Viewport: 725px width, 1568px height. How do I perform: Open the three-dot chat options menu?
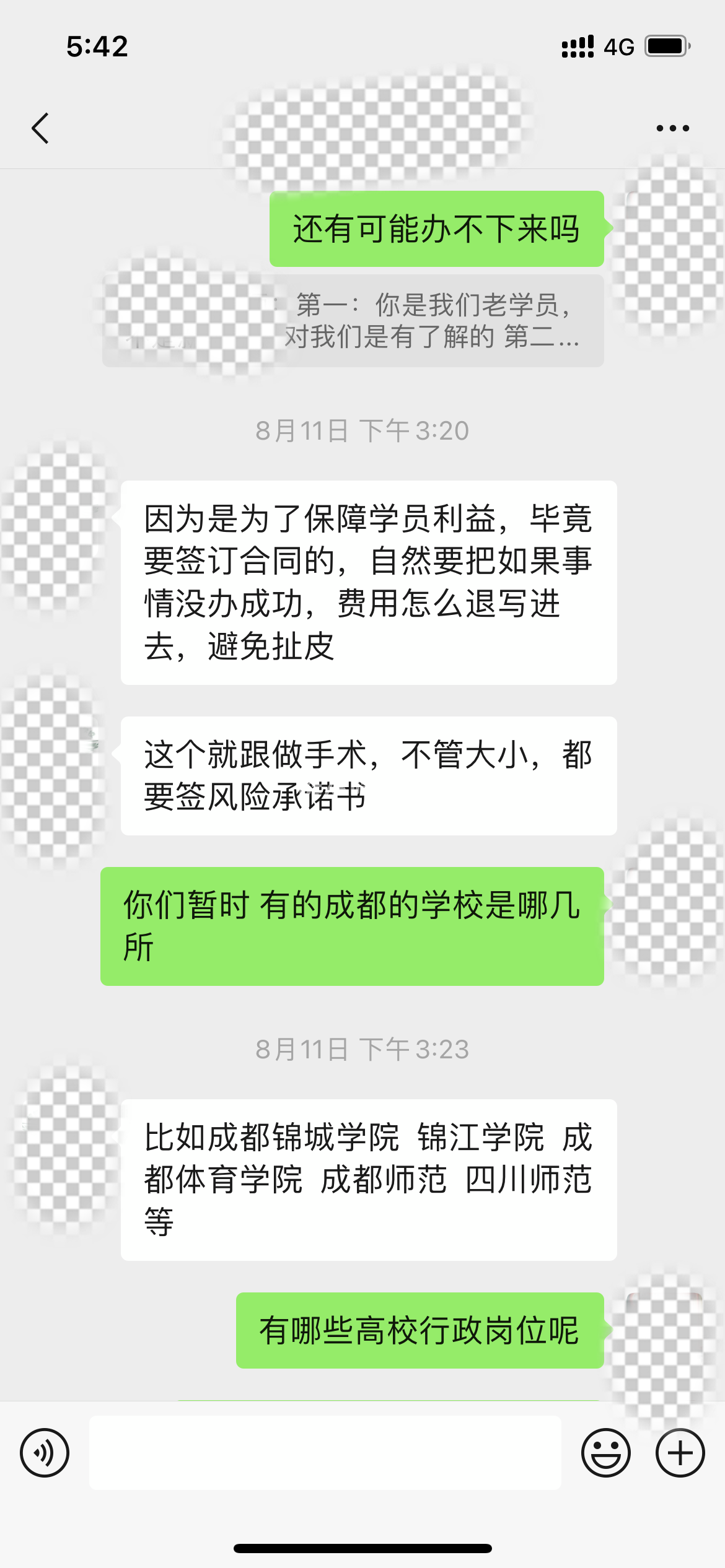(x=672, y=128)
